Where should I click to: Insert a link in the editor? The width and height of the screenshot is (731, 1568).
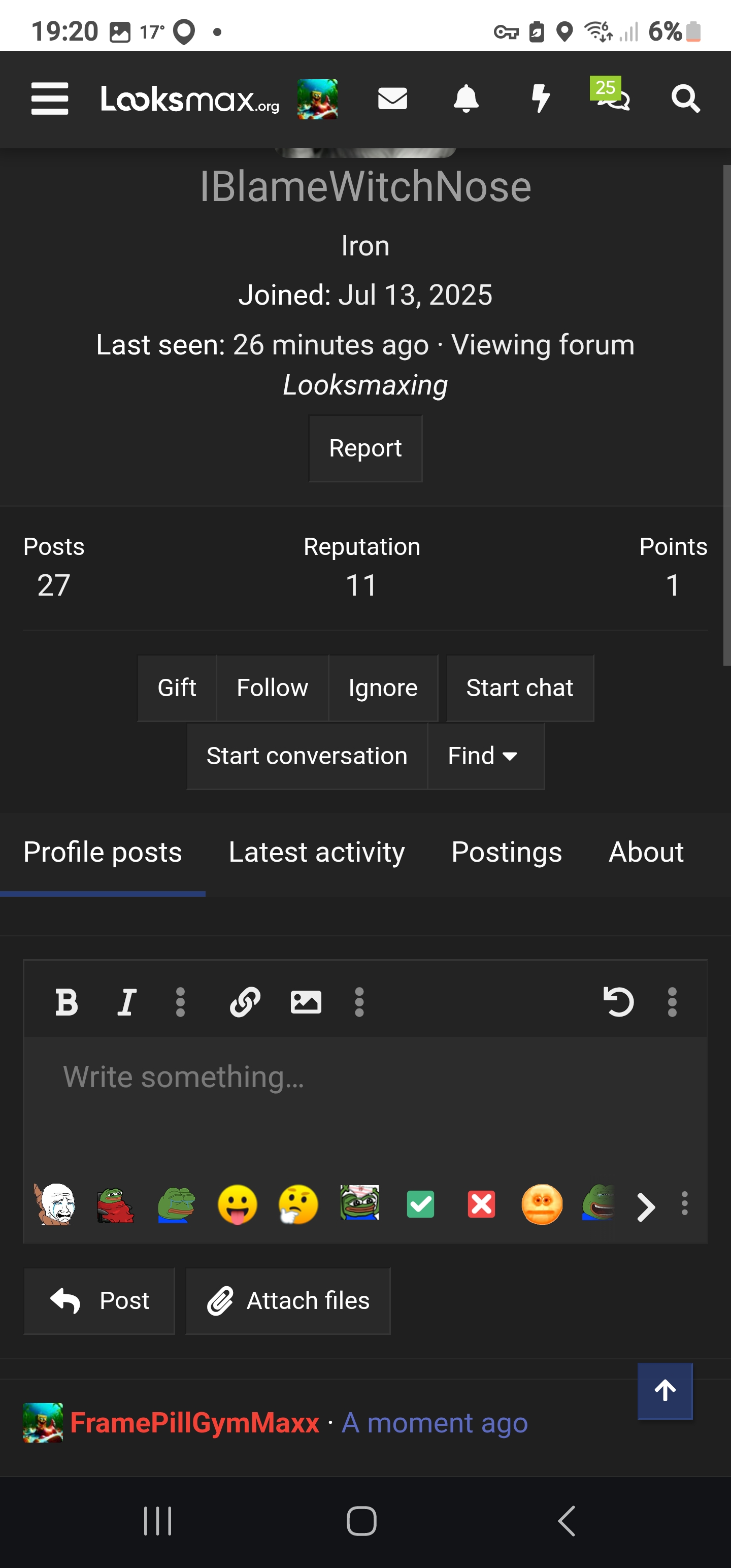click(x=246, y=1000)
